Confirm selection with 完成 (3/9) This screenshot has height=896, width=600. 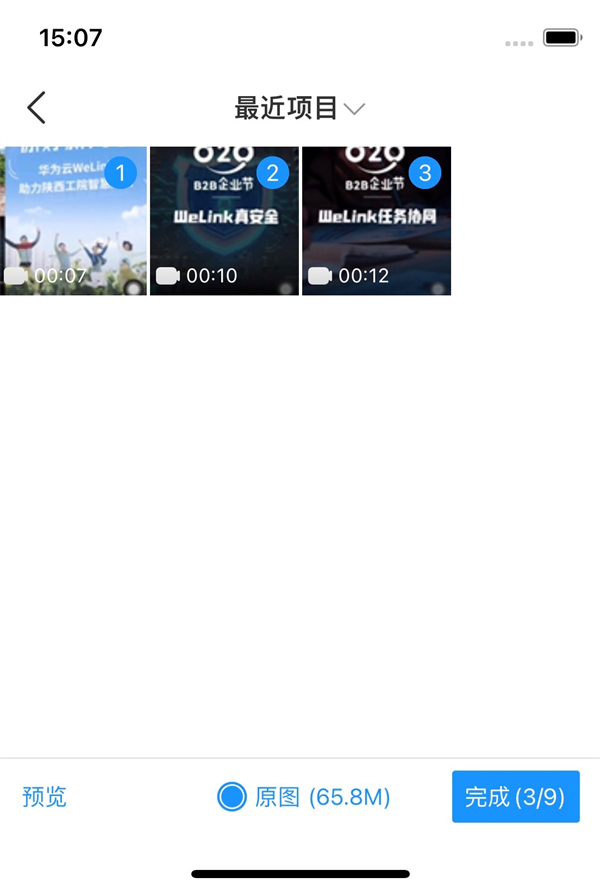[515, 797]
